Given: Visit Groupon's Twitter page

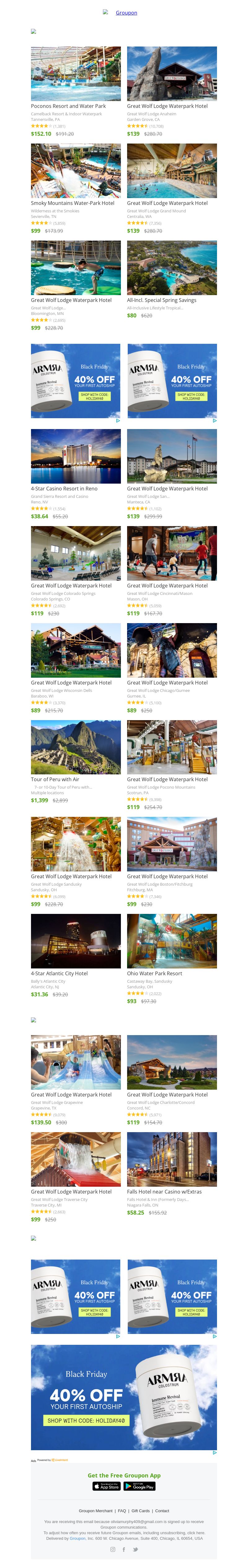Looking at the screenshot, I should 135,1549.
